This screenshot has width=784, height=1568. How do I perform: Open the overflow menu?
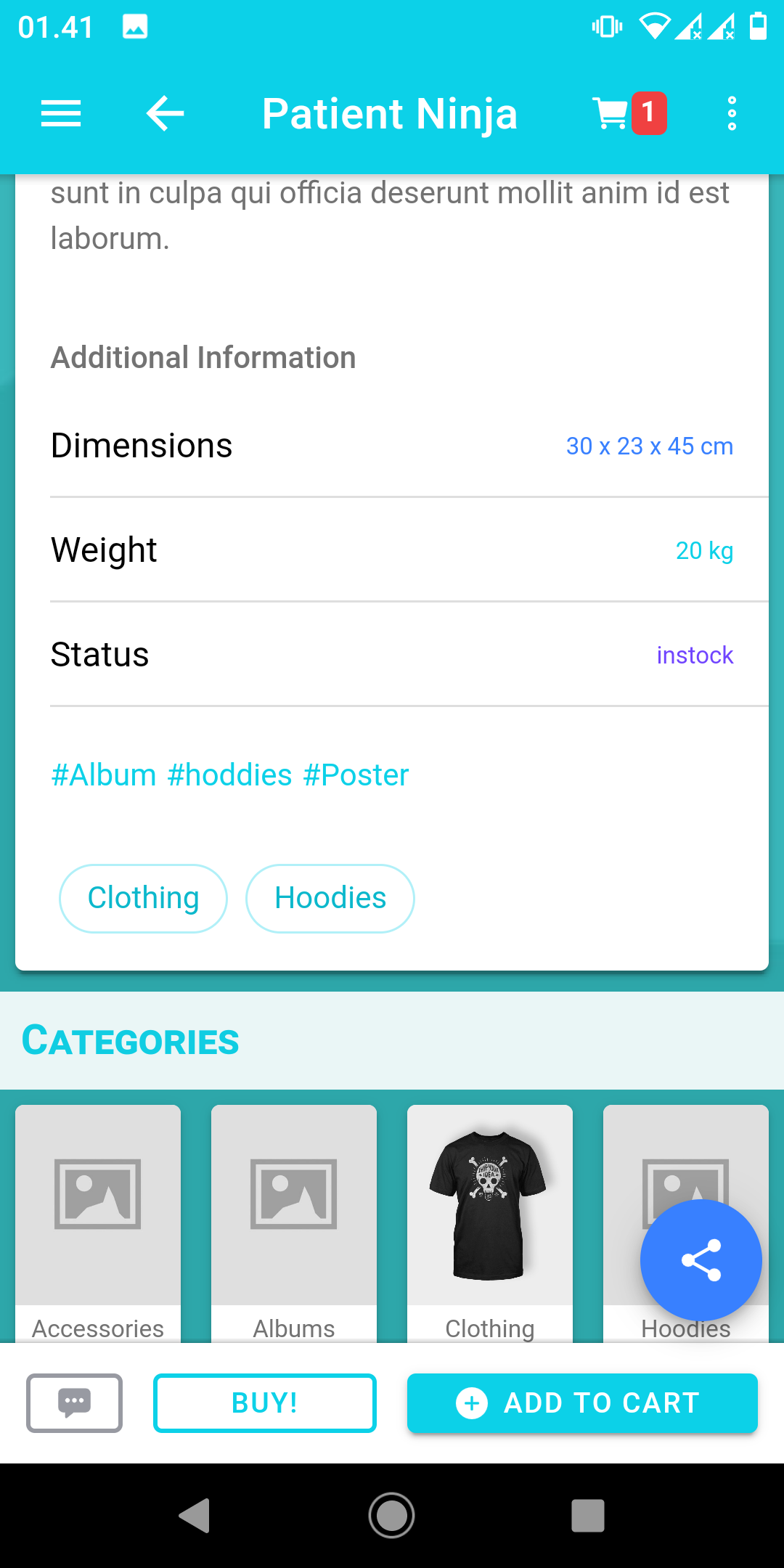[x=732, y=114]
